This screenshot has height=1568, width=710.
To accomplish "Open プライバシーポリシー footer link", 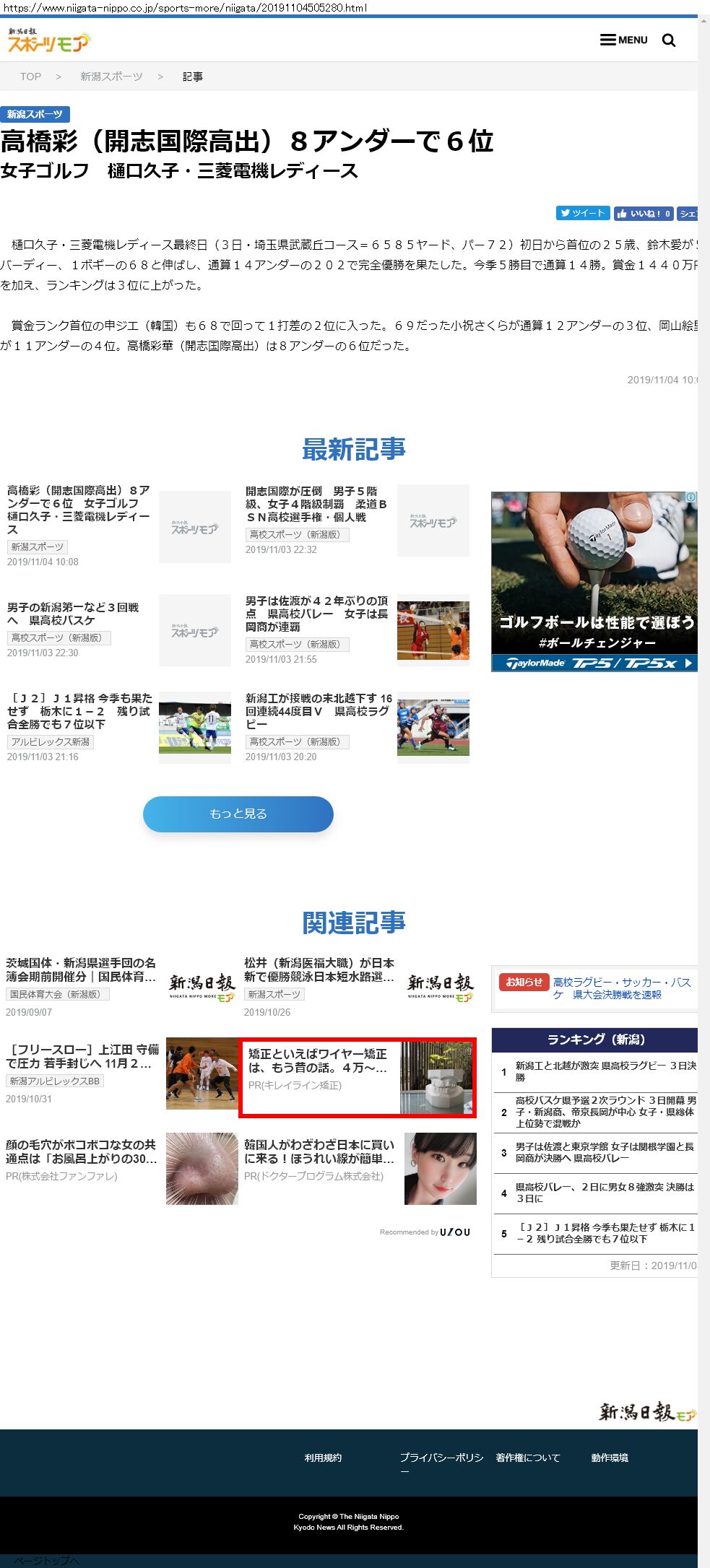I will click(x=441, y=1458).
